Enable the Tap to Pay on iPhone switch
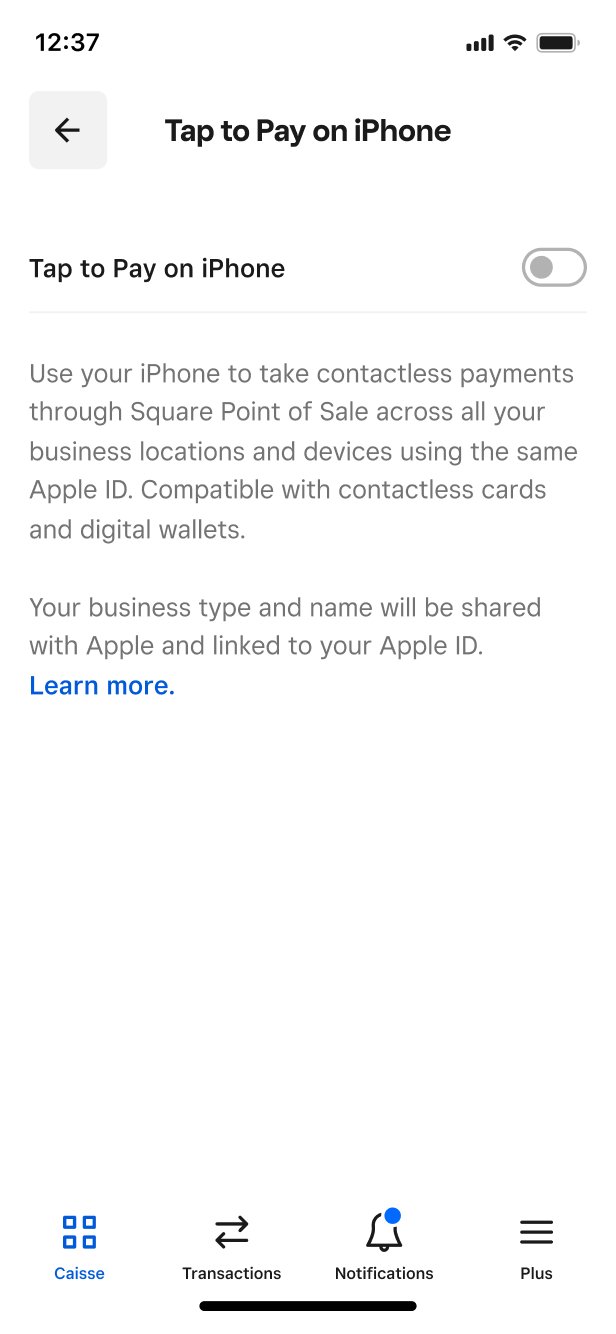Viewport: 616px width, 1334px height. (554, 268)
